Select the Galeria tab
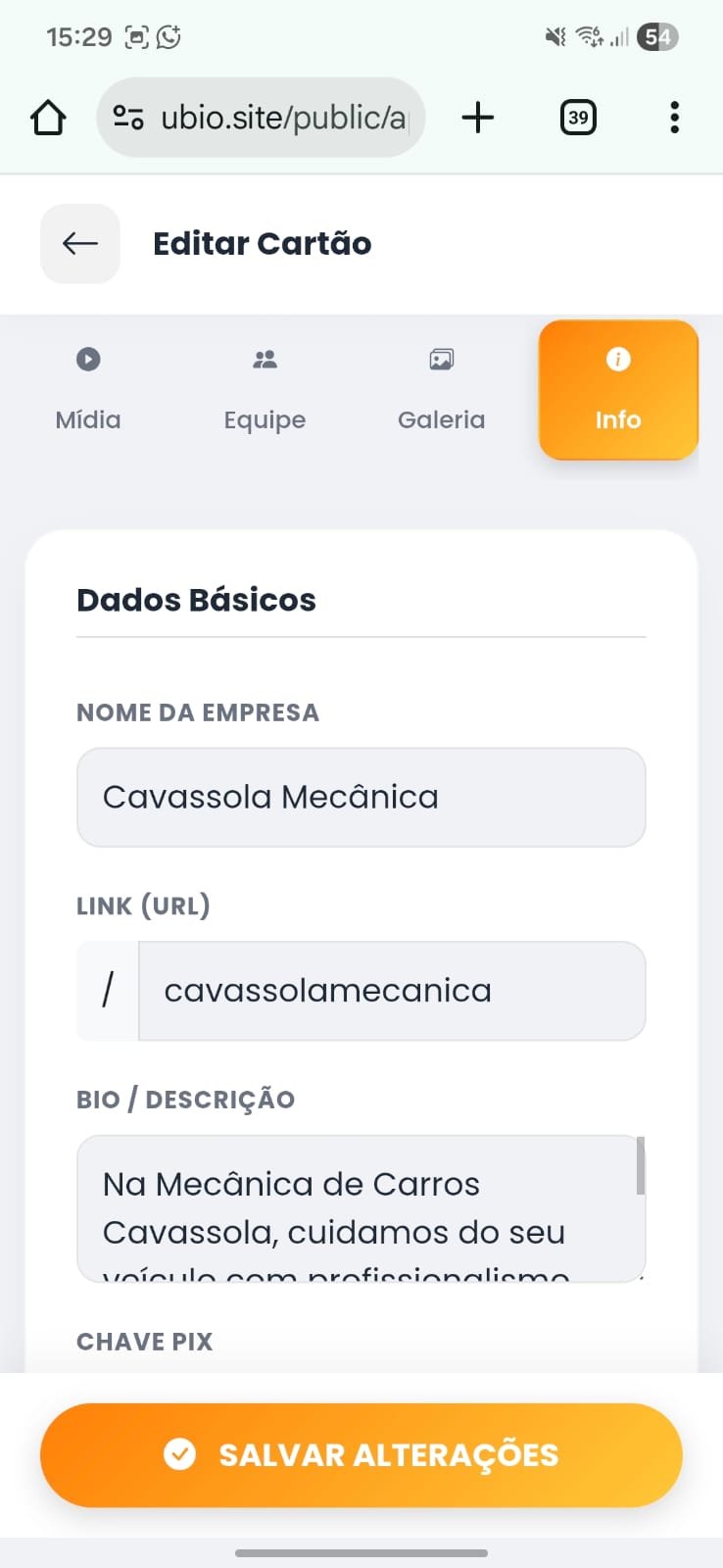The height and width of the screenshot is (1568, 723). [x=441, y=390]
